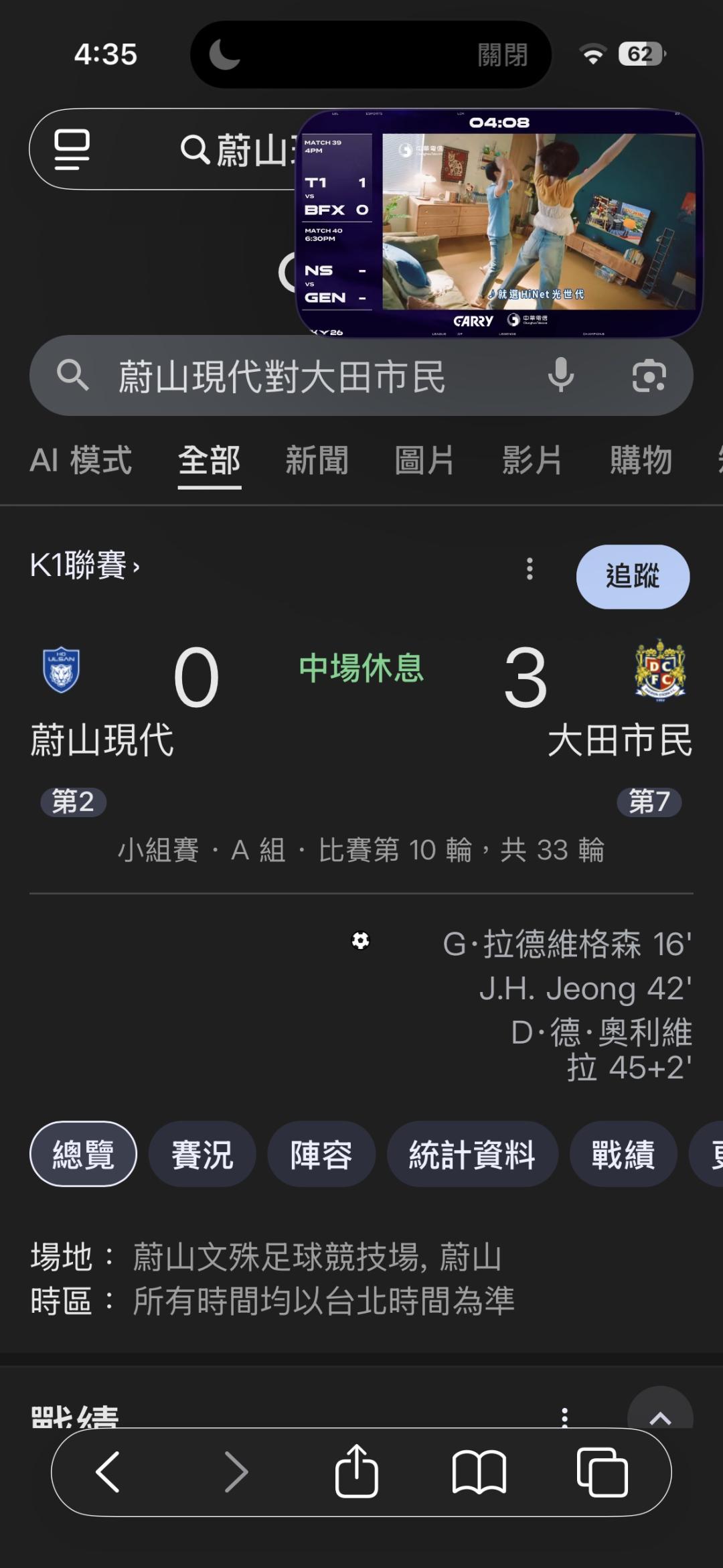The image size is (723, 1568).
Task: Open the 統計資料 chip
Action: (472, 1154)
